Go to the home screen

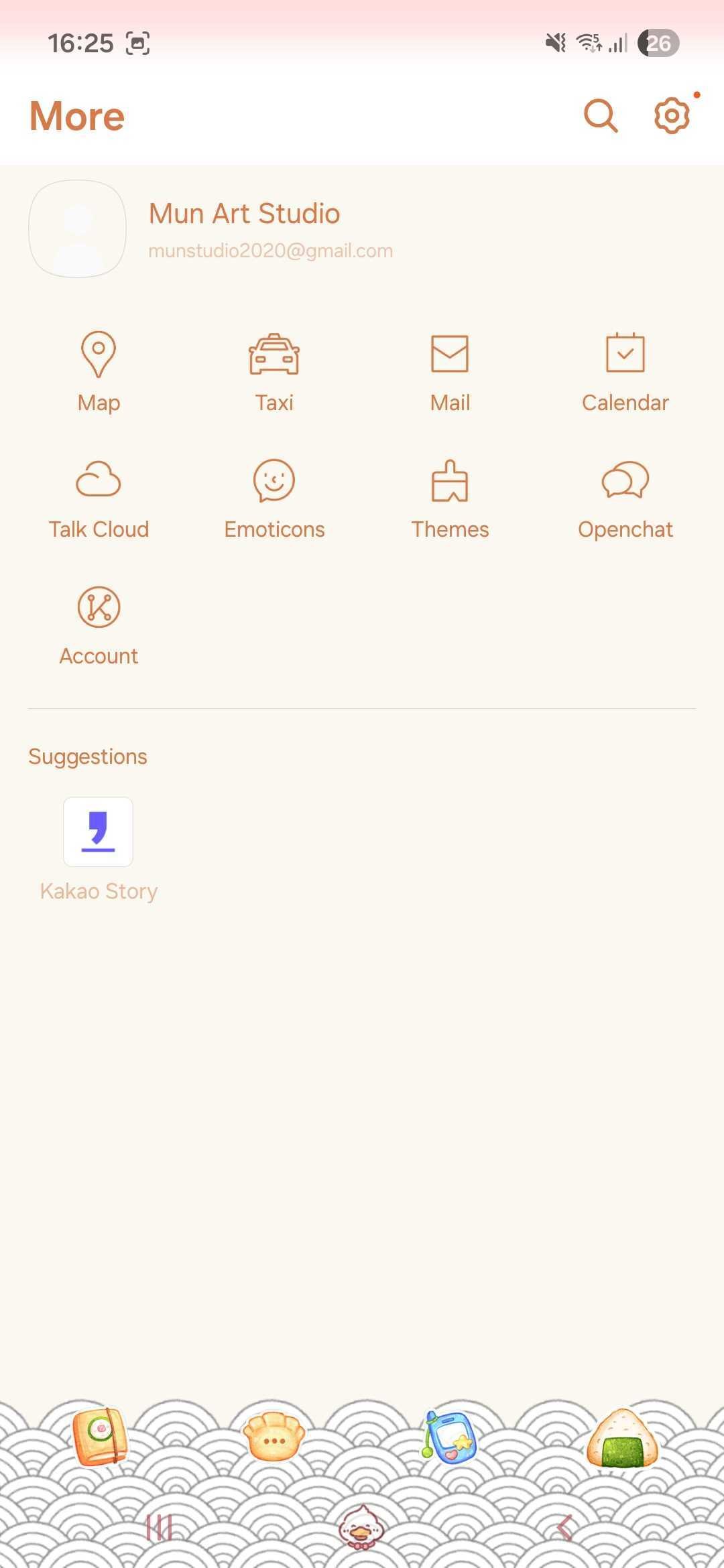[x=362, y=1528]
